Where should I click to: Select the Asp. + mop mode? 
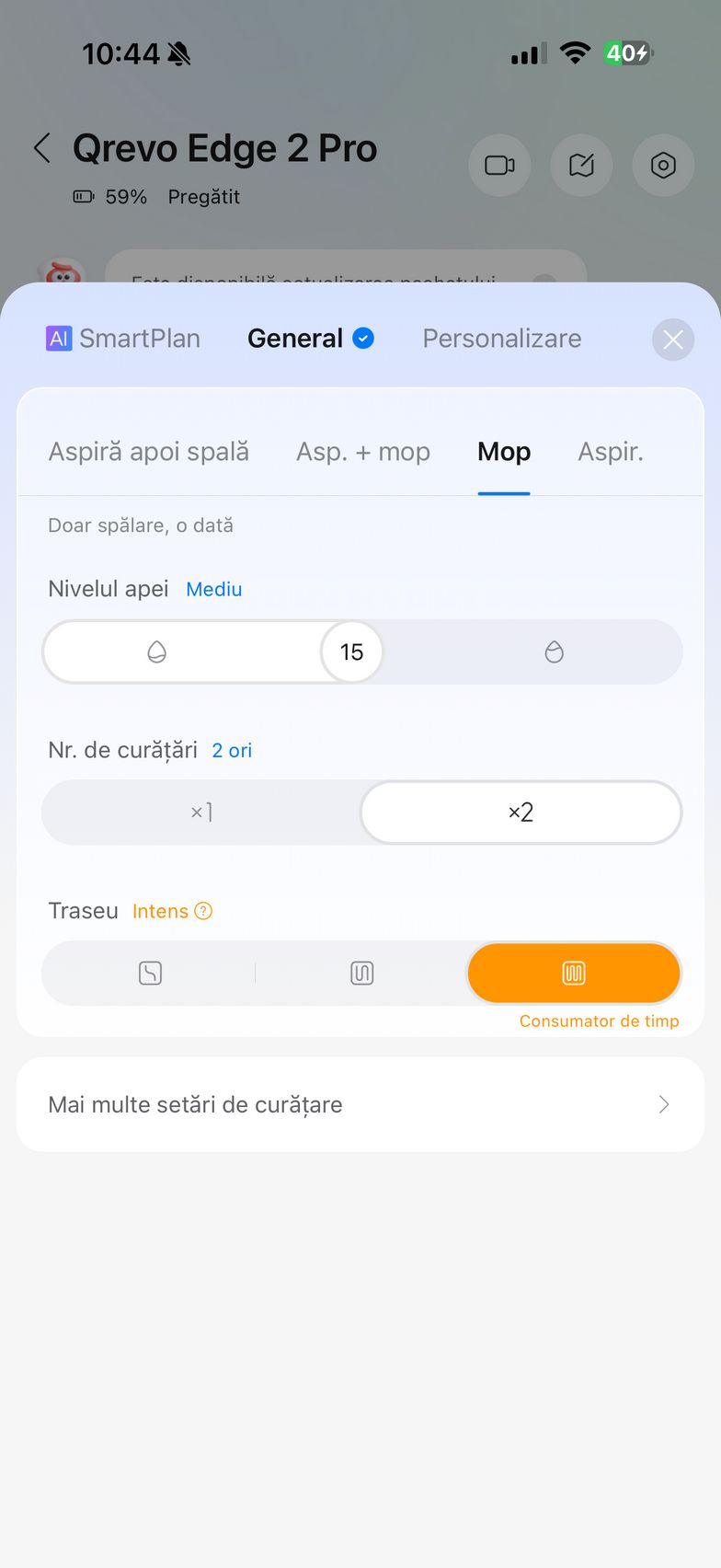362,452
